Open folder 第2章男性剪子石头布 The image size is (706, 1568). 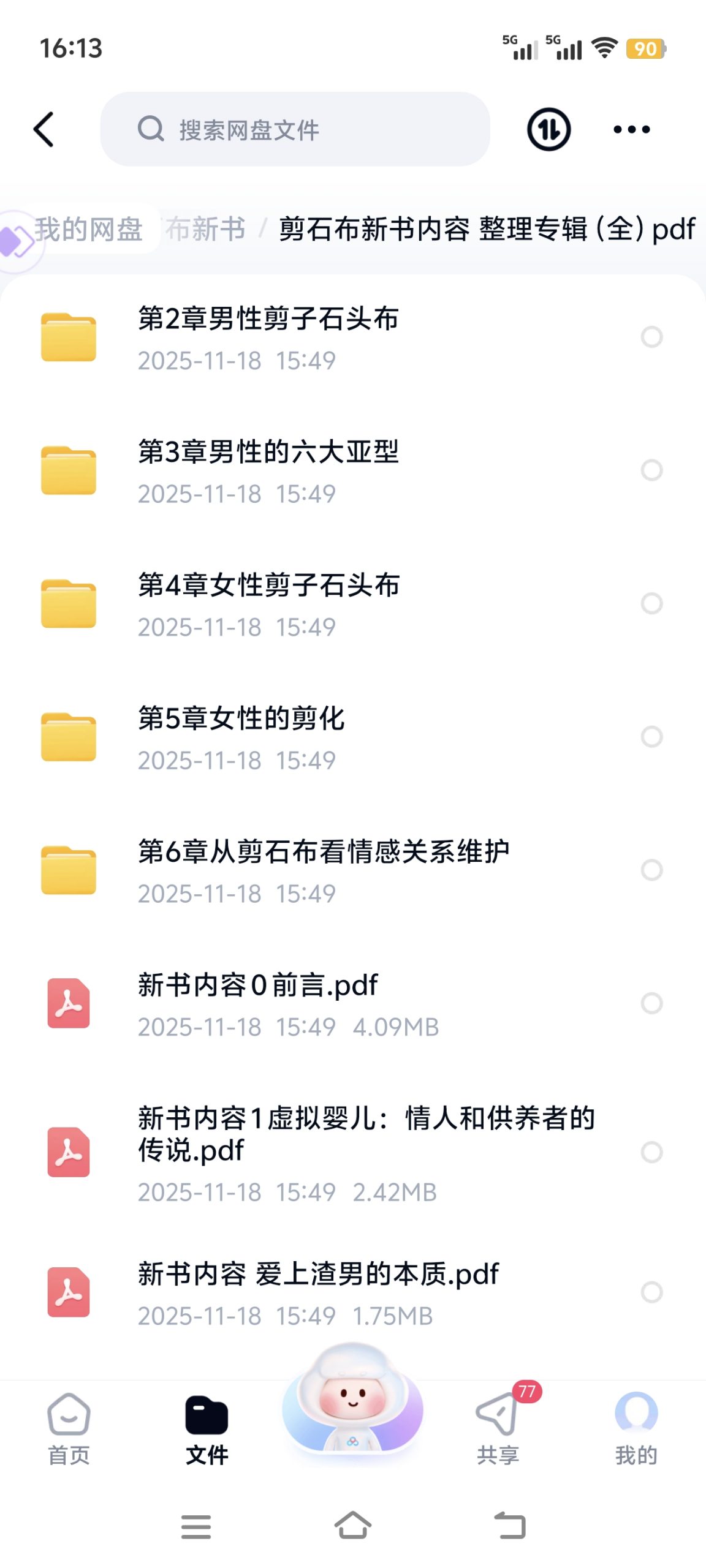[268, 337]
